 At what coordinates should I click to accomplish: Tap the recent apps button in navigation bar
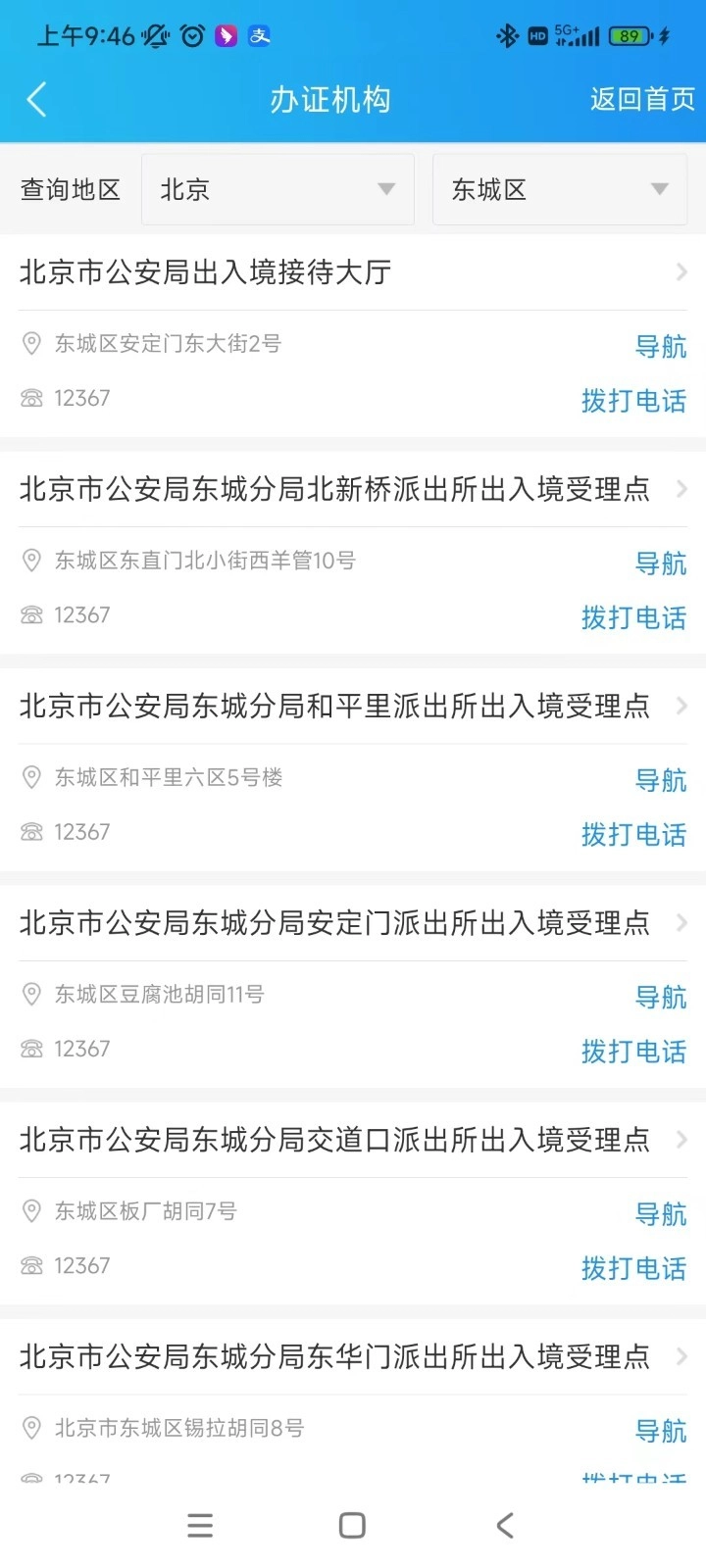pyautogui.click(x=200, y=1525)
